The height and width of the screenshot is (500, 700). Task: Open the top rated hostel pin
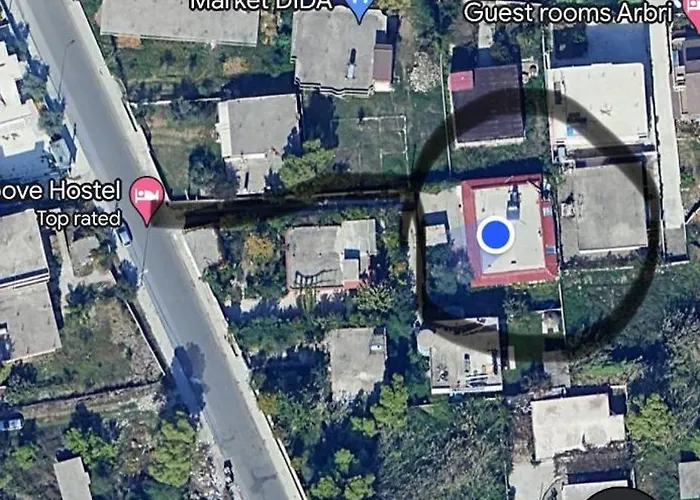147,195
